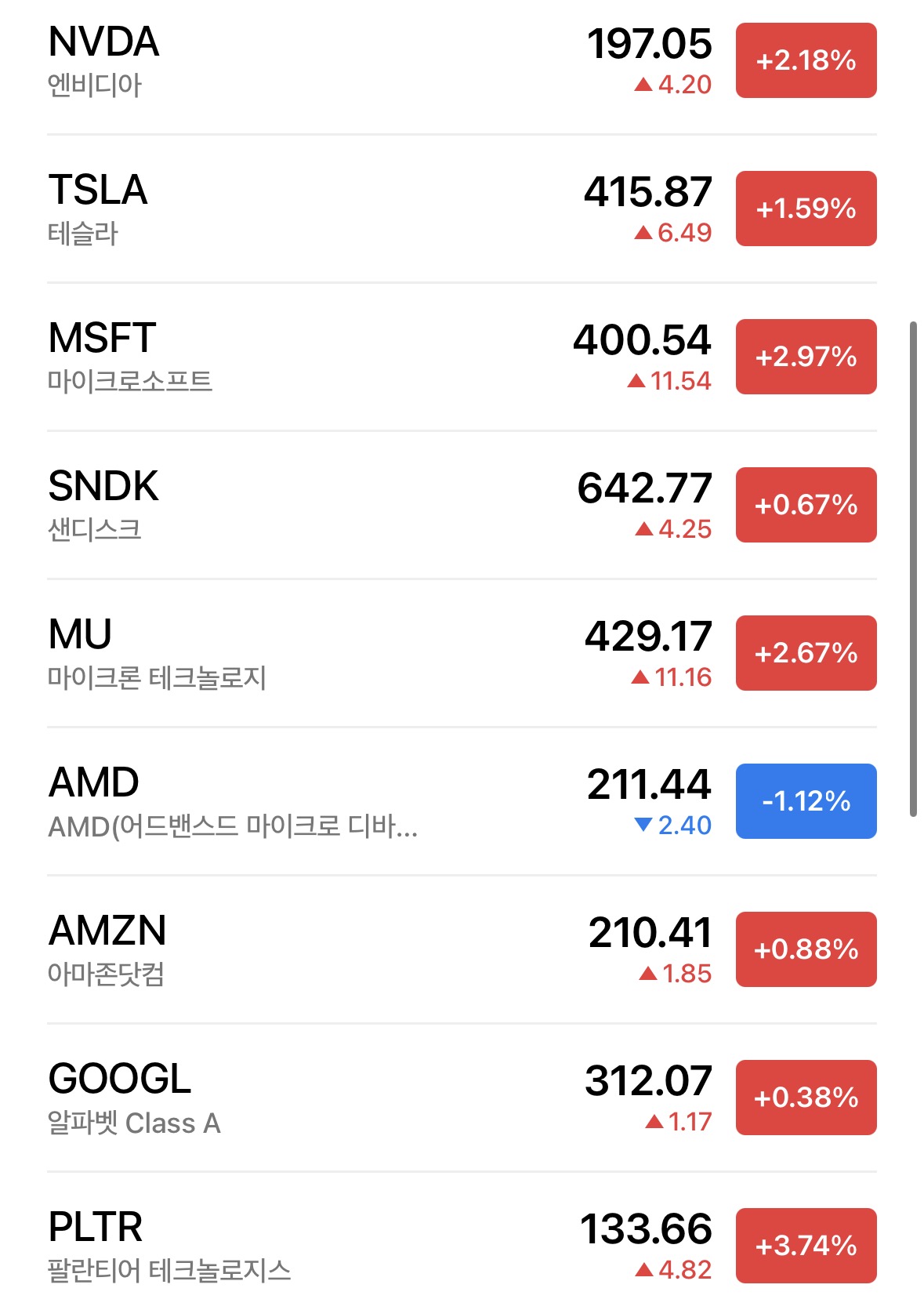Open MU 마이크론 테크놀로지 details
This screenshot has width=924, height=1310.
pos(313,654)
